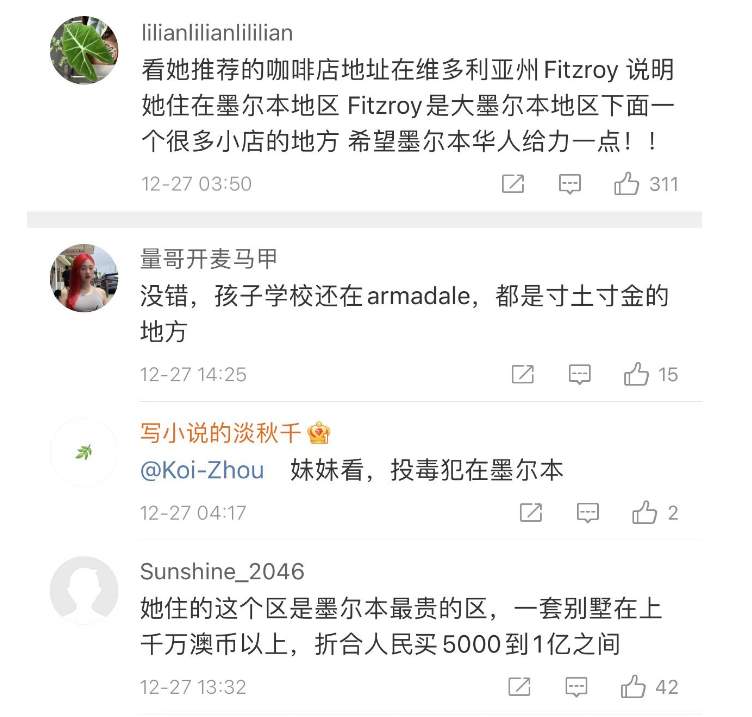Reply to lilianlilianlililian's comment
The image size is (752, 717).
pyautogui.click(x=570, y=184)
